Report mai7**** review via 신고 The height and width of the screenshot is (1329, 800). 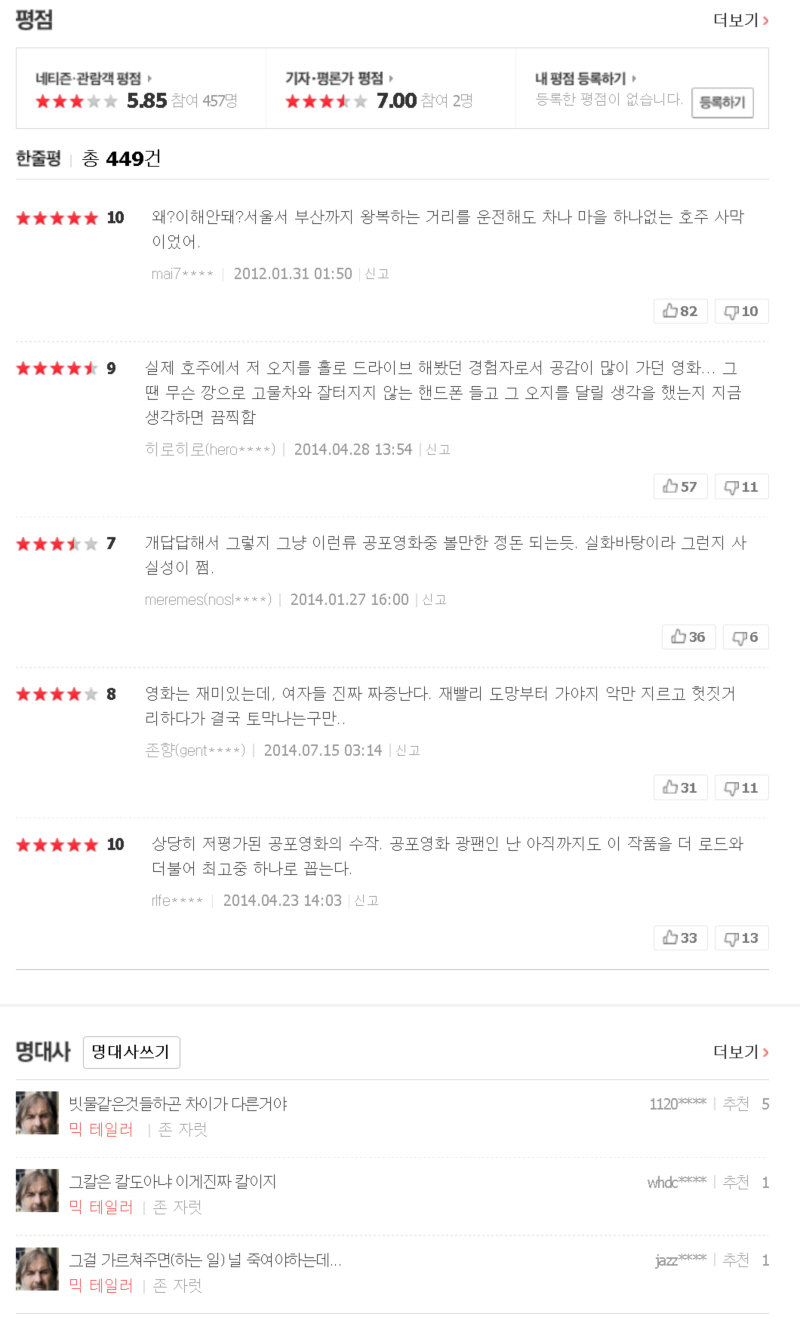377,274
